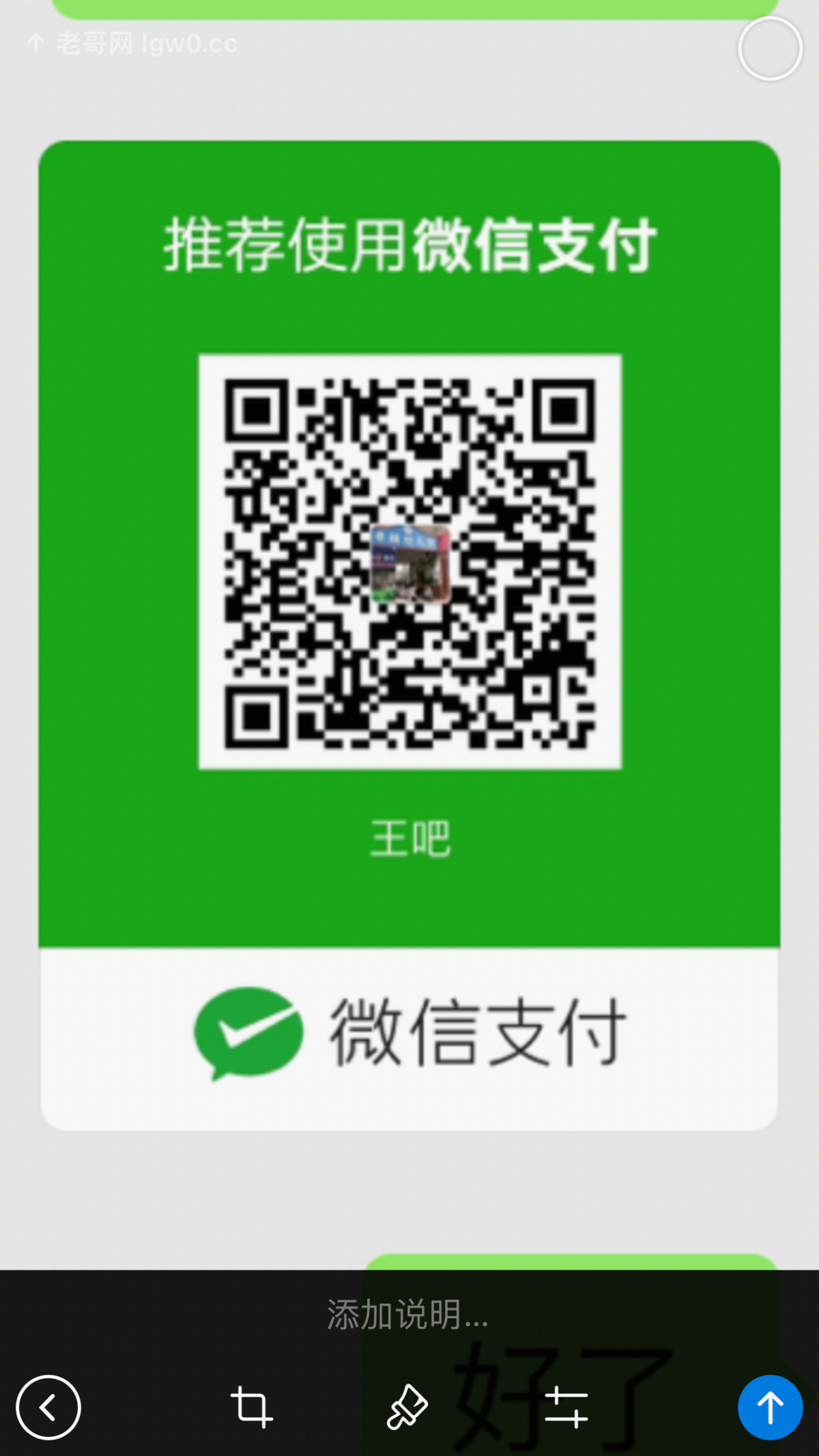Viewport: 819px width, 1456px height.
Task: Open the markup brush tool
Action: click(407, 1407)
